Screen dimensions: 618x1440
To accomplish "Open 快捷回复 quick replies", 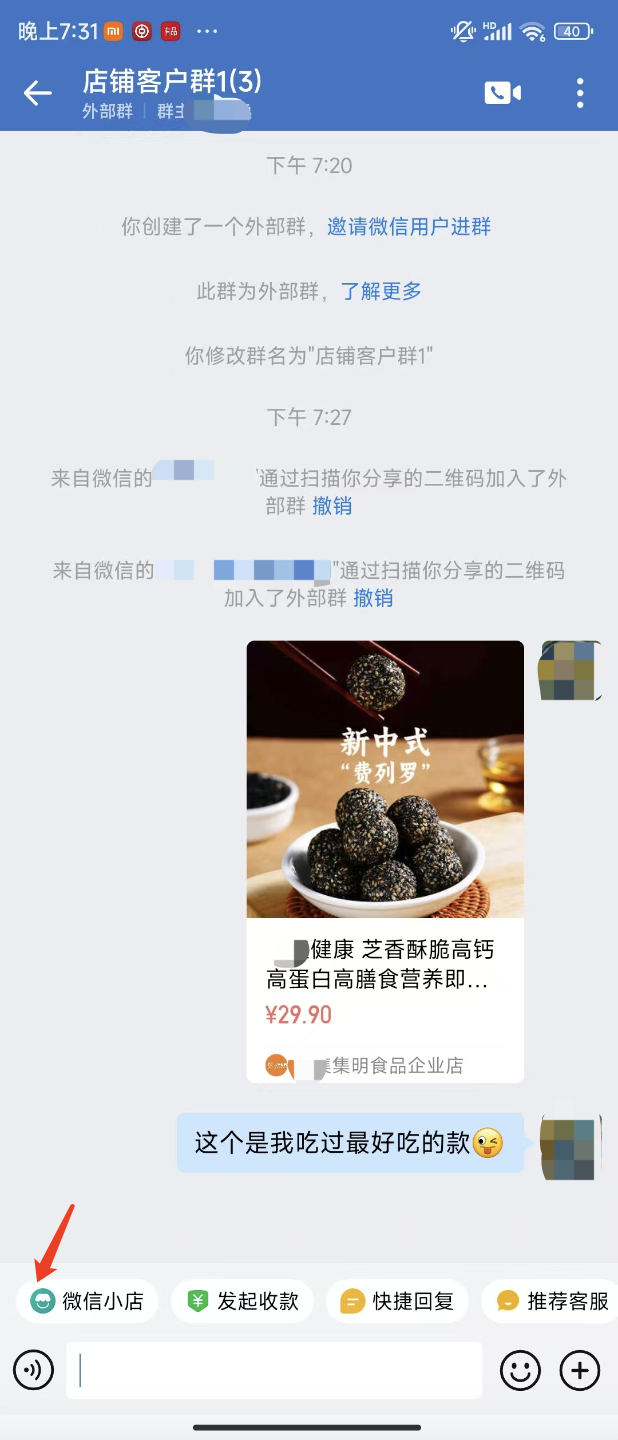I will 398,1301.
